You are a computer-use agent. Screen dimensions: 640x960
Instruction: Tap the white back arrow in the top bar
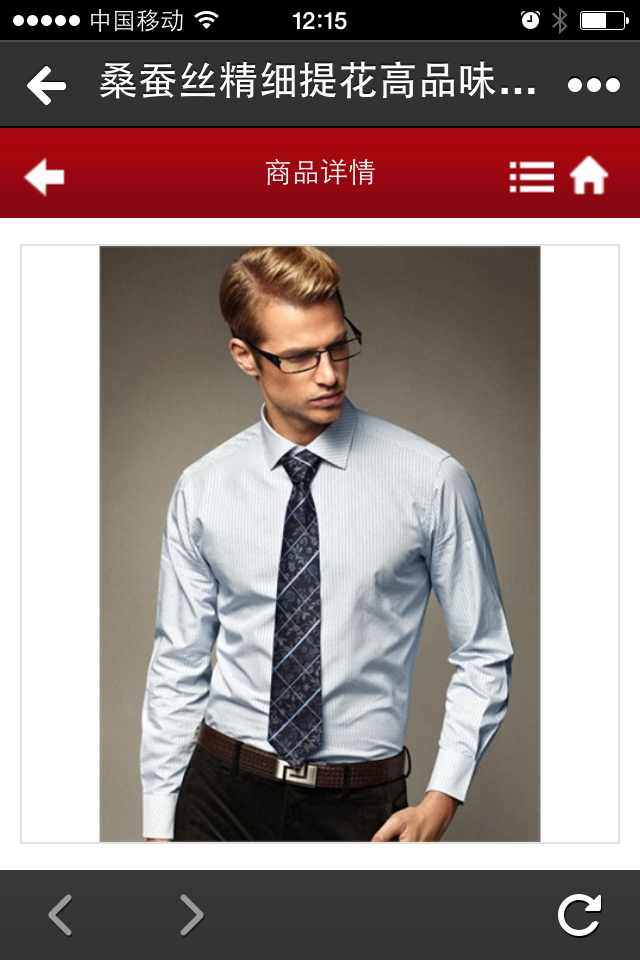pyautogui.click(x=46, y=85)
